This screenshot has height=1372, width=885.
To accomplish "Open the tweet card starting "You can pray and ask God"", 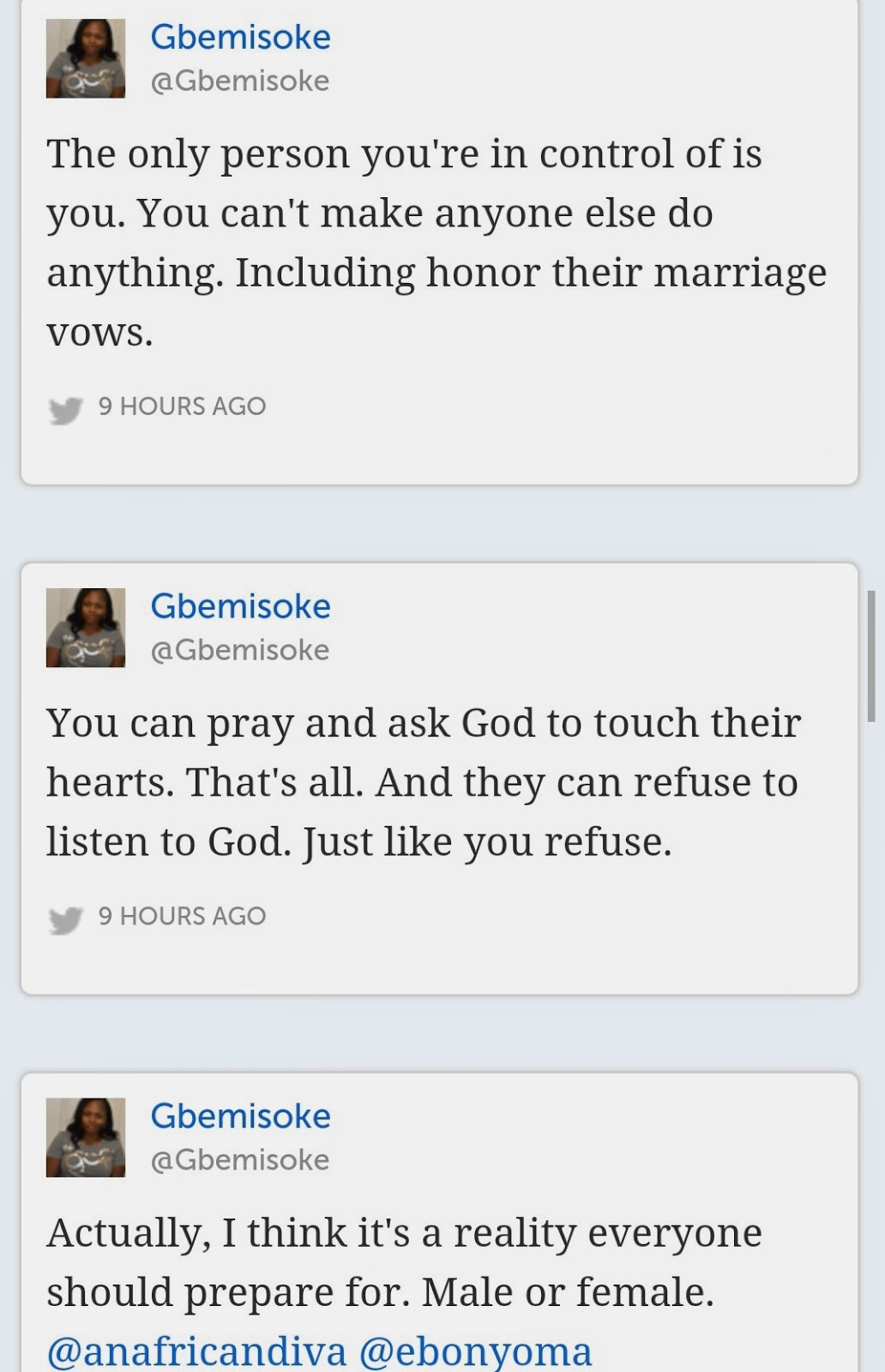I will click(439, 782).
